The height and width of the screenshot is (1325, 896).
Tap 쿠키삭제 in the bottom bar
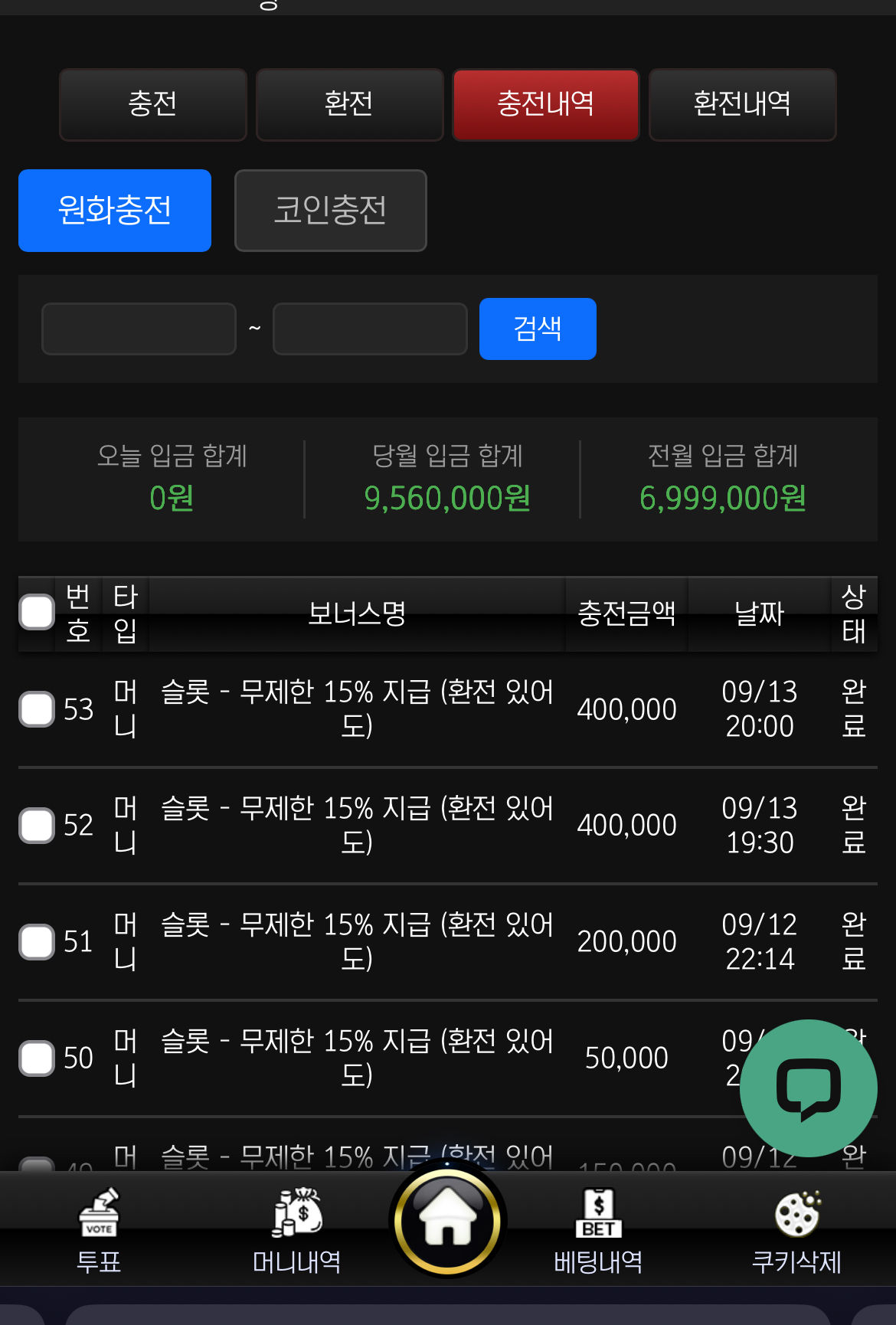(x=796, y=1231)
